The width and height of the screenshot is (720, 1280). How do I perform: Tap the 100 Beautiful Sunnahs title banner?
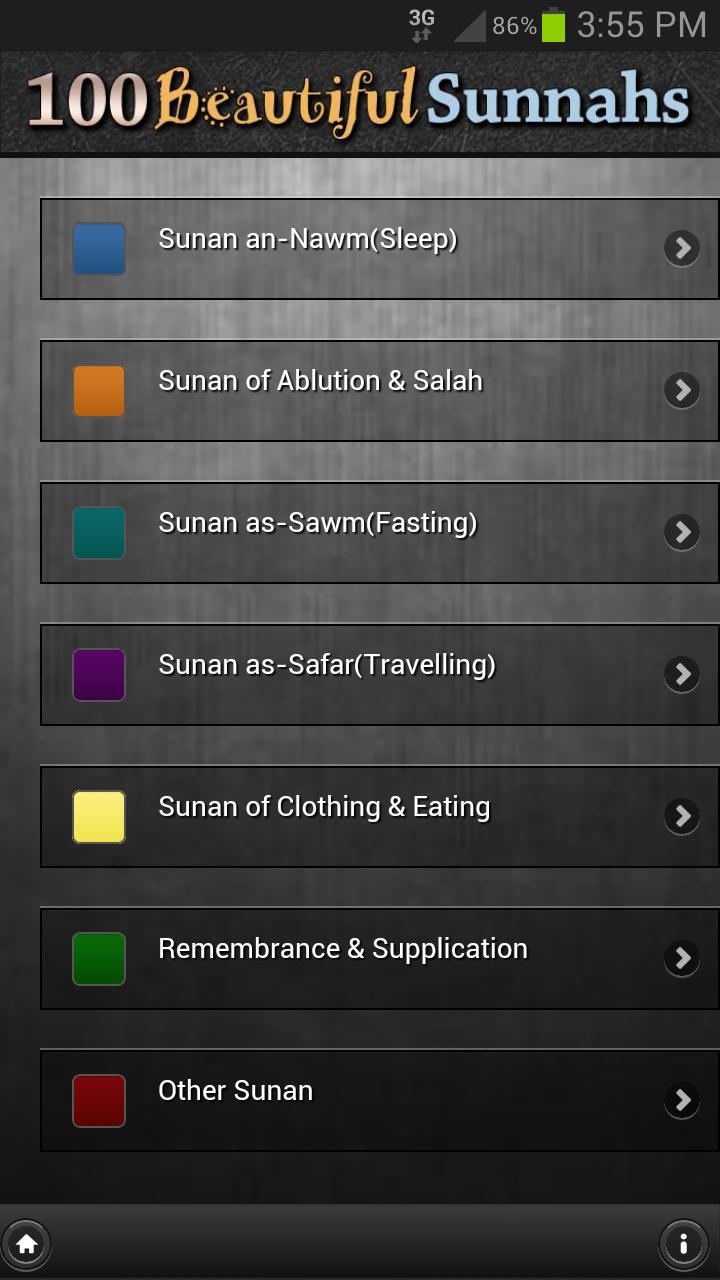pyautogui.click(x=360, y=98)
